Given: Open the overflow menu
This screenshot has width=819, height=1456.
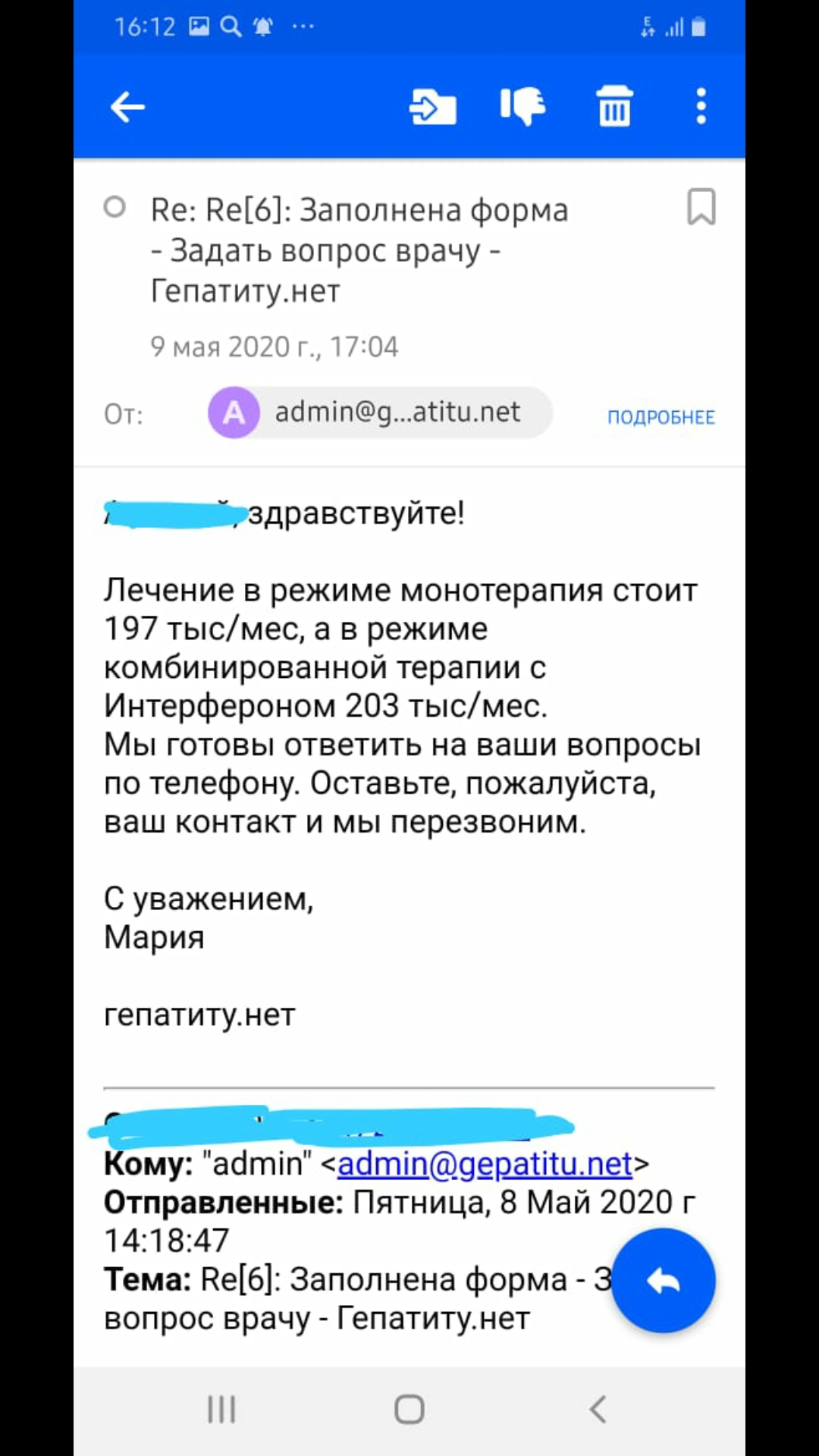Looking at the screenshot, I should point(701,107).
